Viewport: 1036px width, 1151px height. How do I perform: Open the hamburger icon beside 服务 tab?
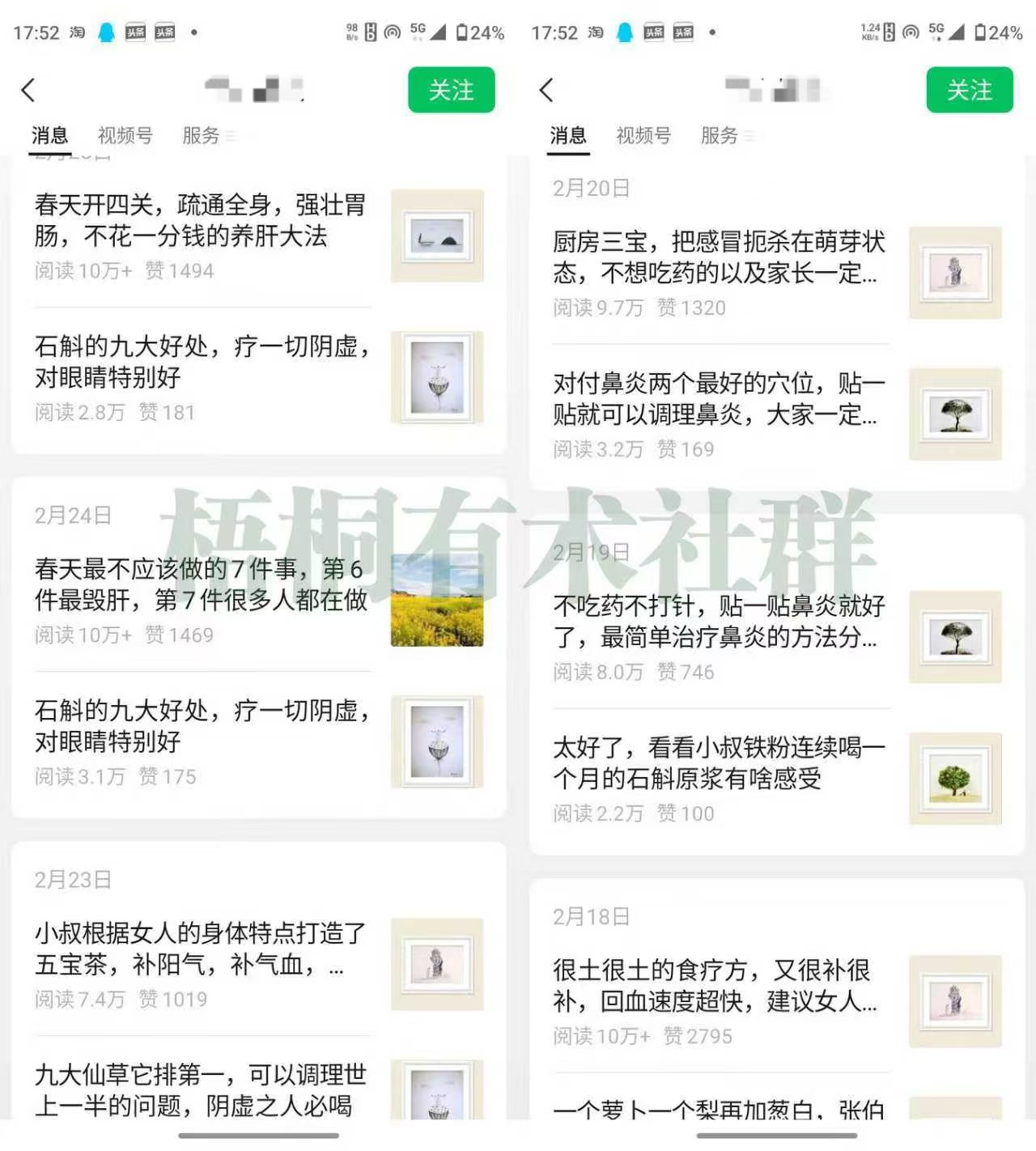point(231,136)
